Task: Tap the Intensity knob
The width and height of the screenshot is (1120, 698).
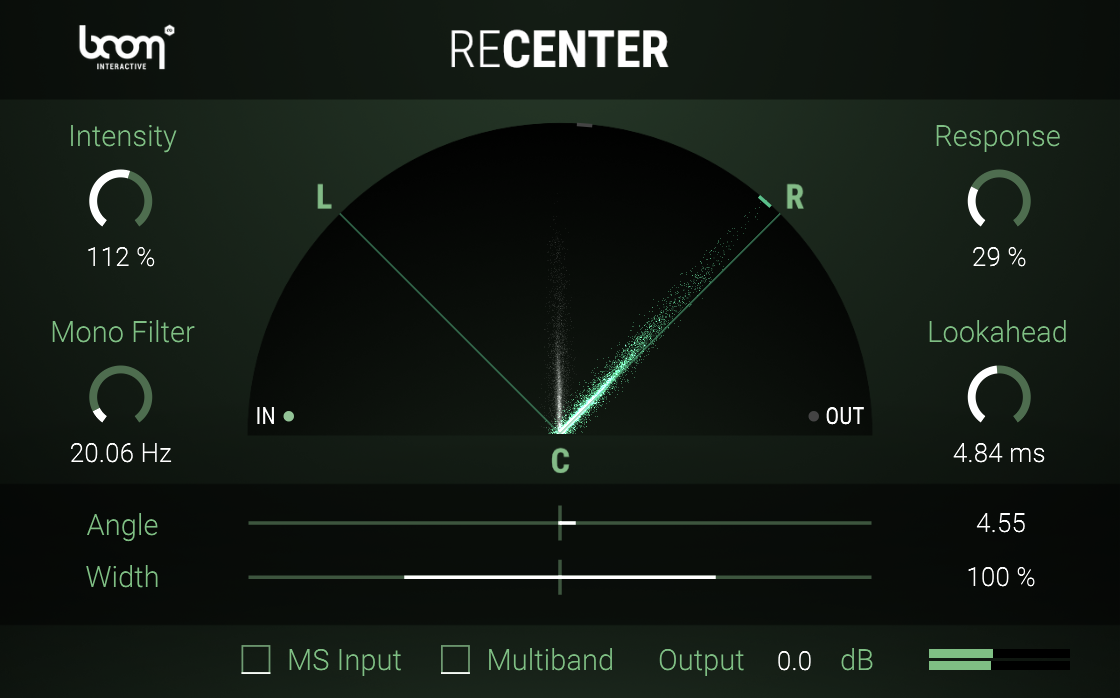Action: [x=121, y=200]
